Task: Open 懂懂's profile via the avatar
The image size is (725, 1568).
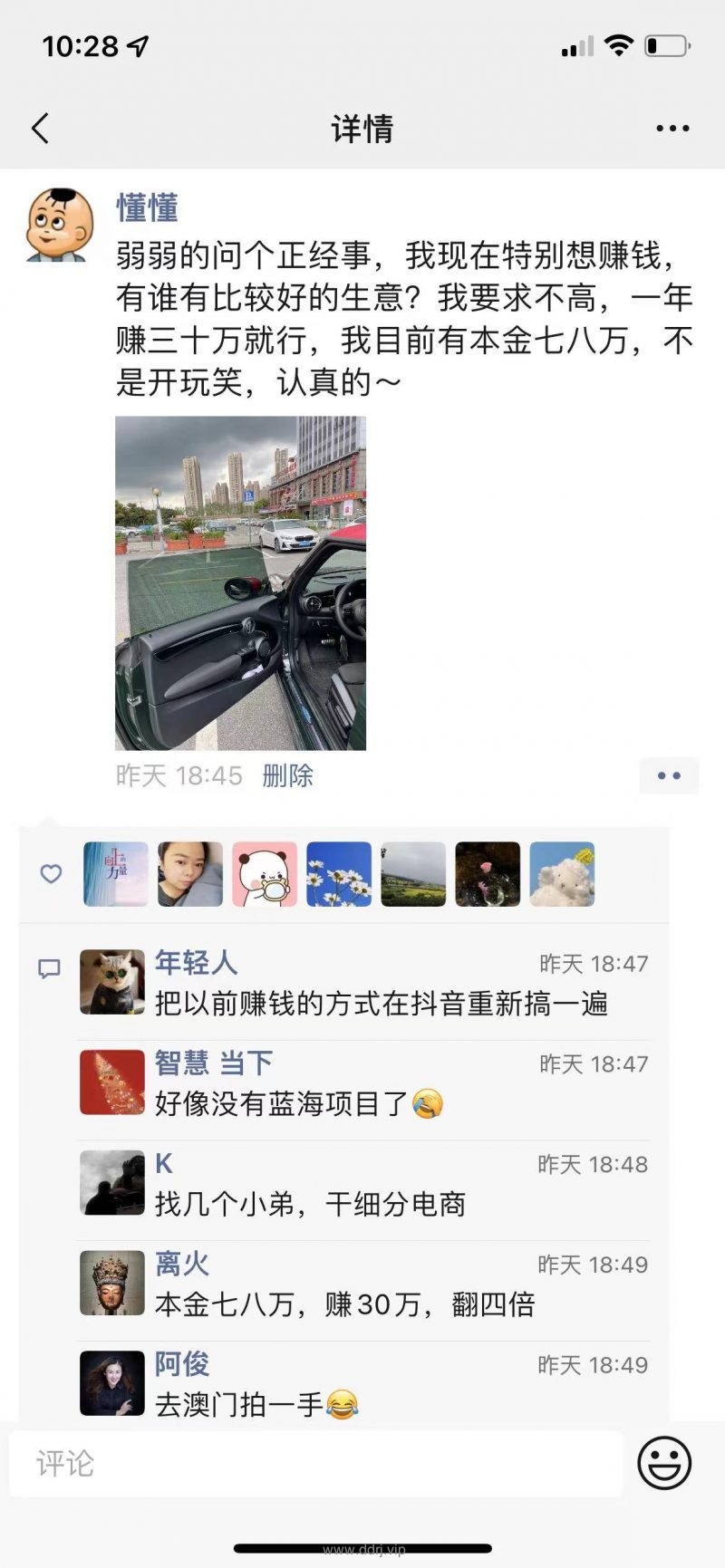Action: [x=61, y=226]
